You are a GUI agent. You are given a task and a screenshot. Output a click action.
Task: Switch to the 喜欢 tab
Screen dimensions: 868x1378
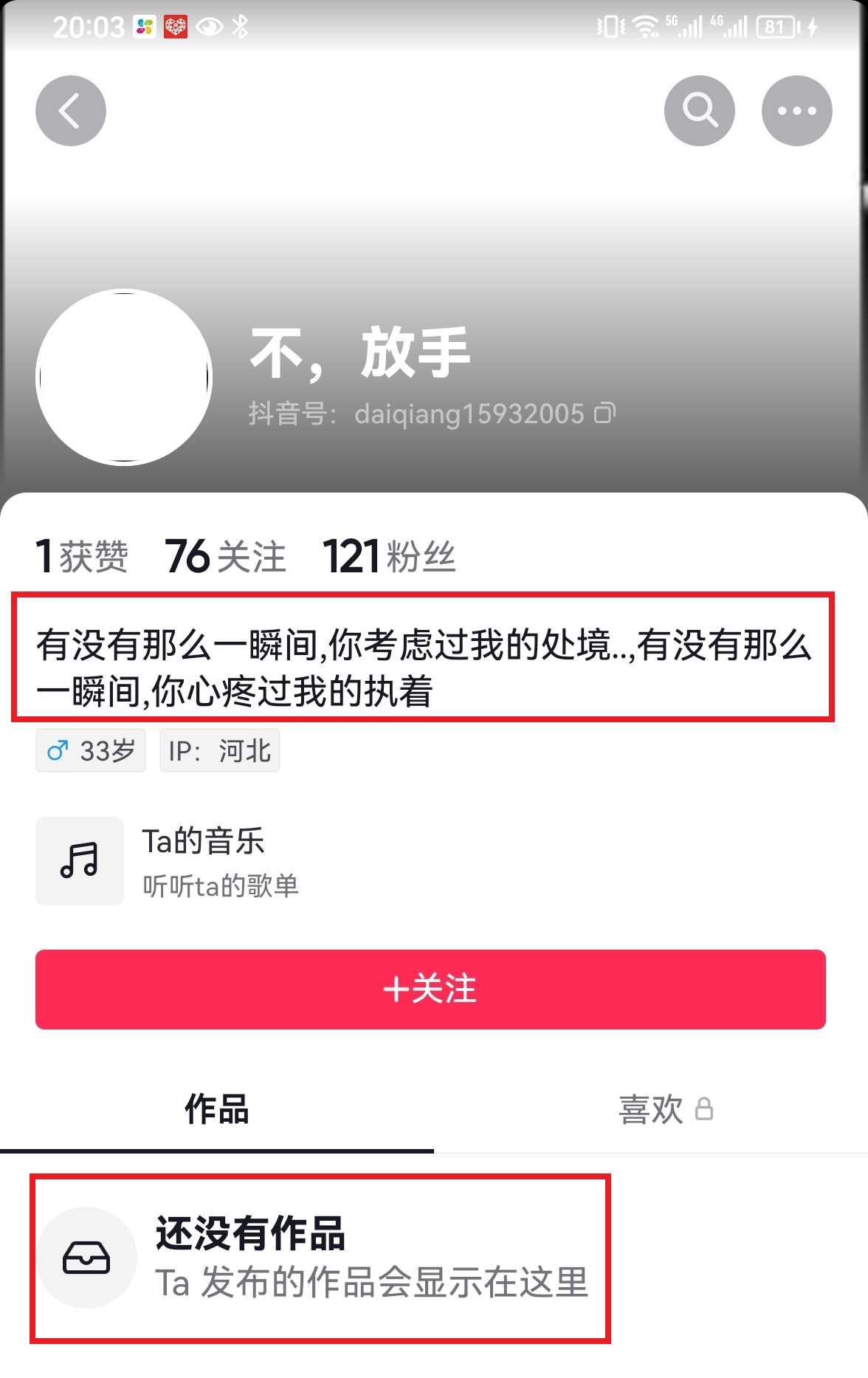click(x=651, y=1109)
